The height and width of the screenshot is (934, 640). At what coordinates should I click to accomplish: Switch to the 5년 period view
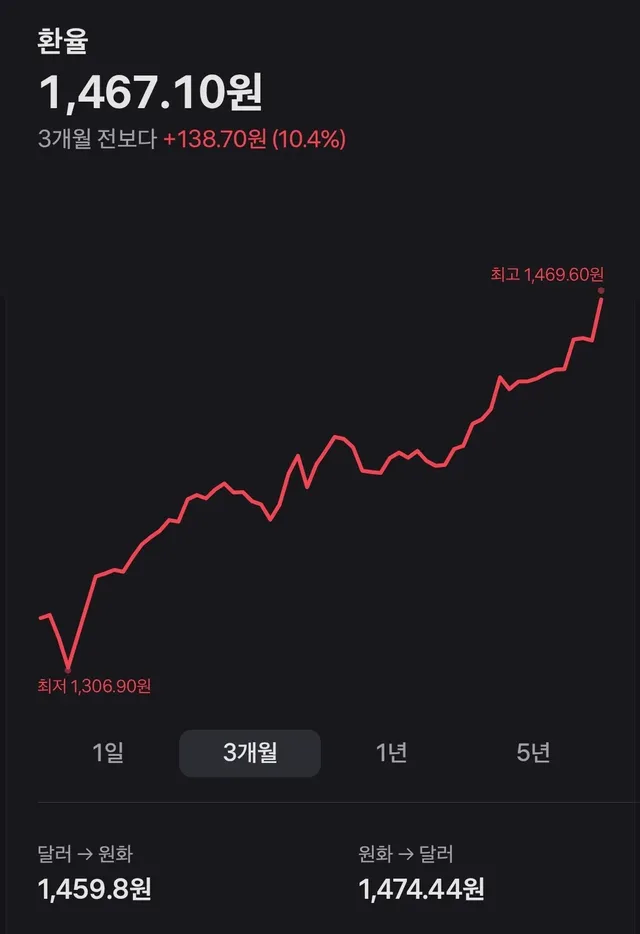tap(533, 753)
